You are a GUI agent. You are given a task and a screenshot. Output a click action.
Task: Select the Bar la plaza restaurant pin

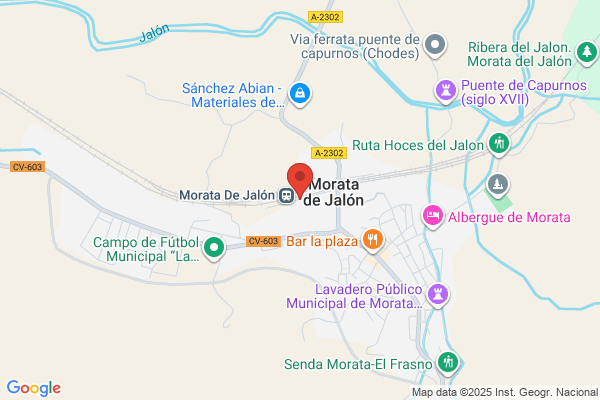[x=372, y=241]
